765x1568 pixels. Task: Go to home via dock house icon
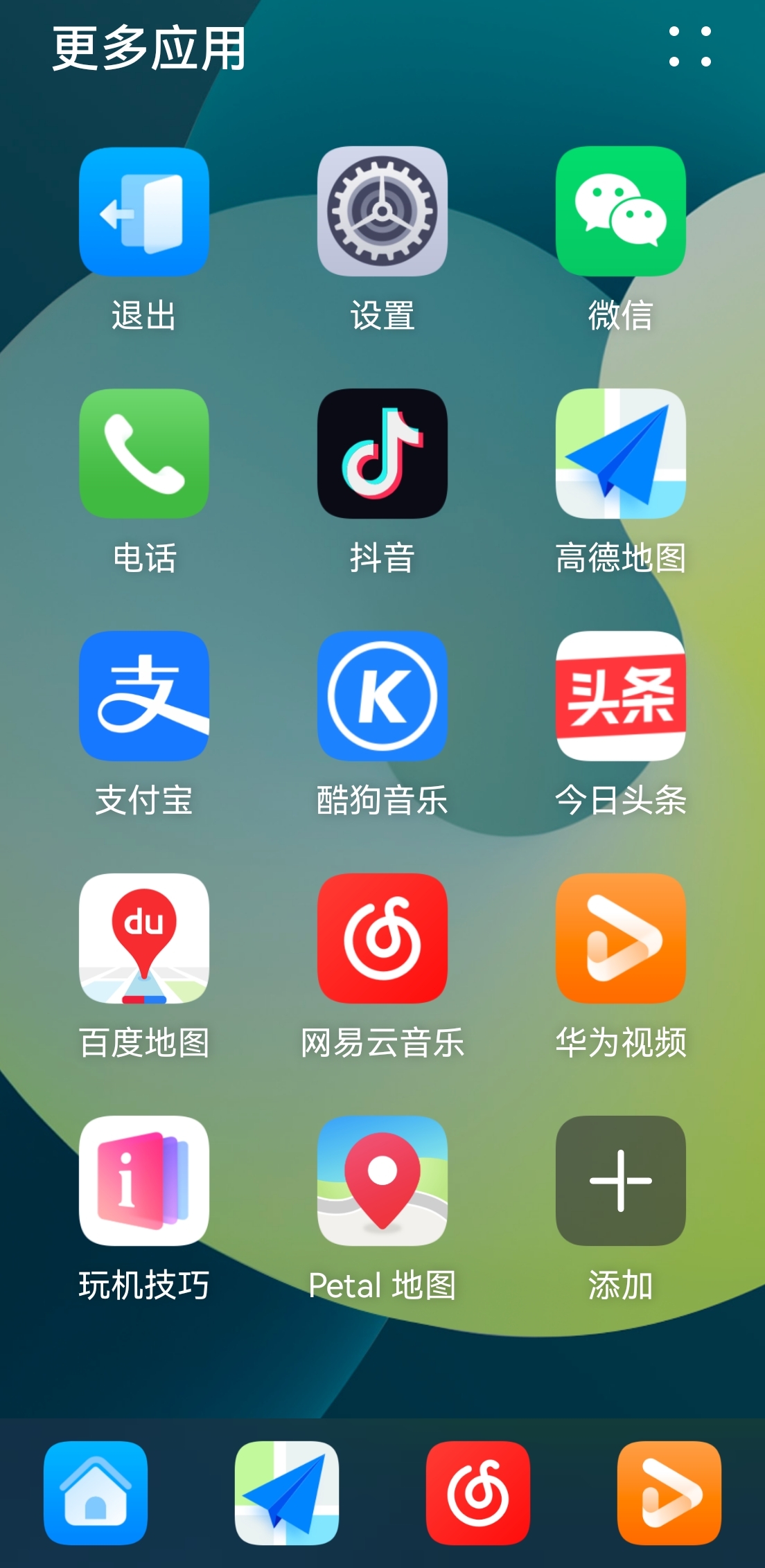96,1493
